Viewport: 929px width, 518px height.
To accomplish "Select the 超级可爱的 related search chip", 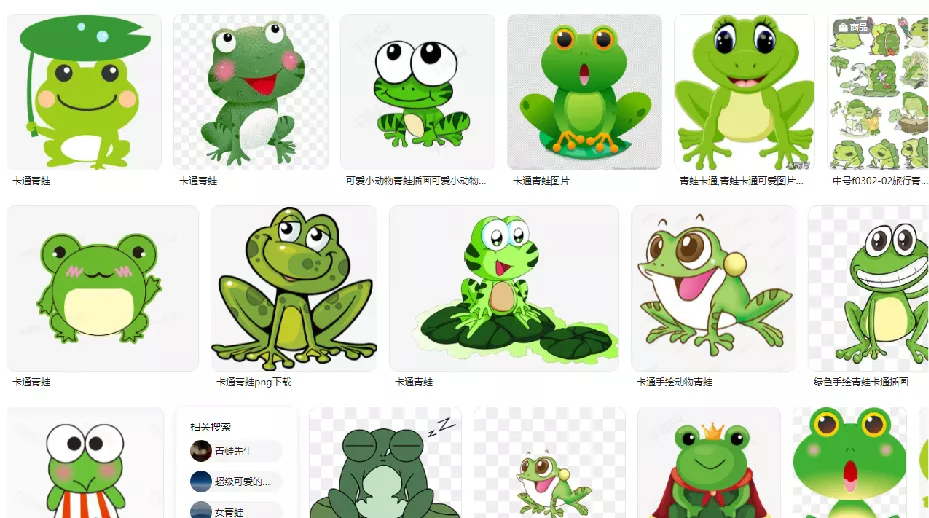I will 236,481.
